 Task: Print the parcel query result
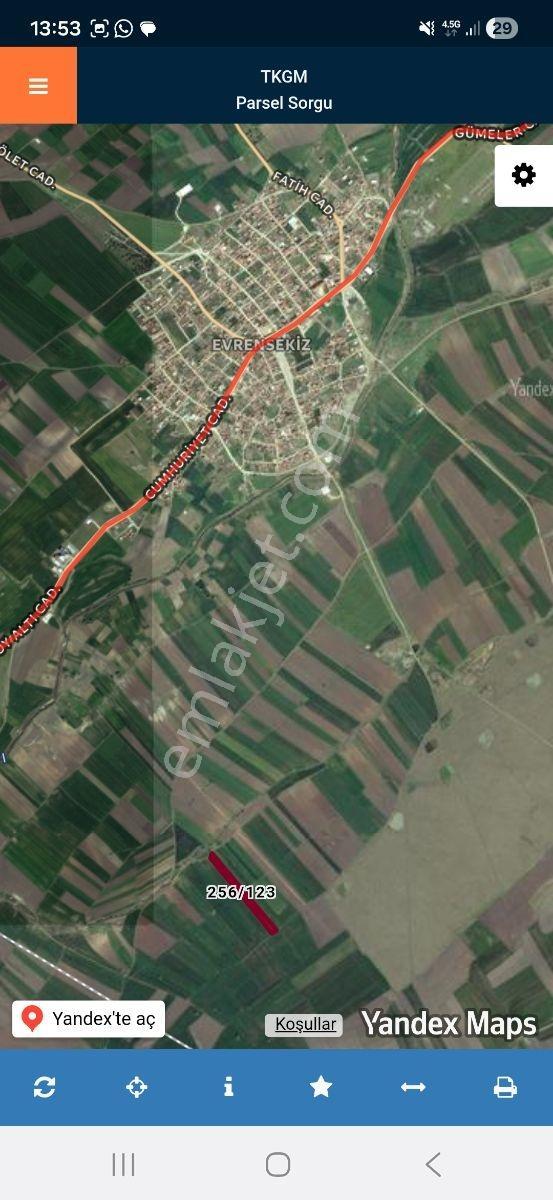(505, 1087)
